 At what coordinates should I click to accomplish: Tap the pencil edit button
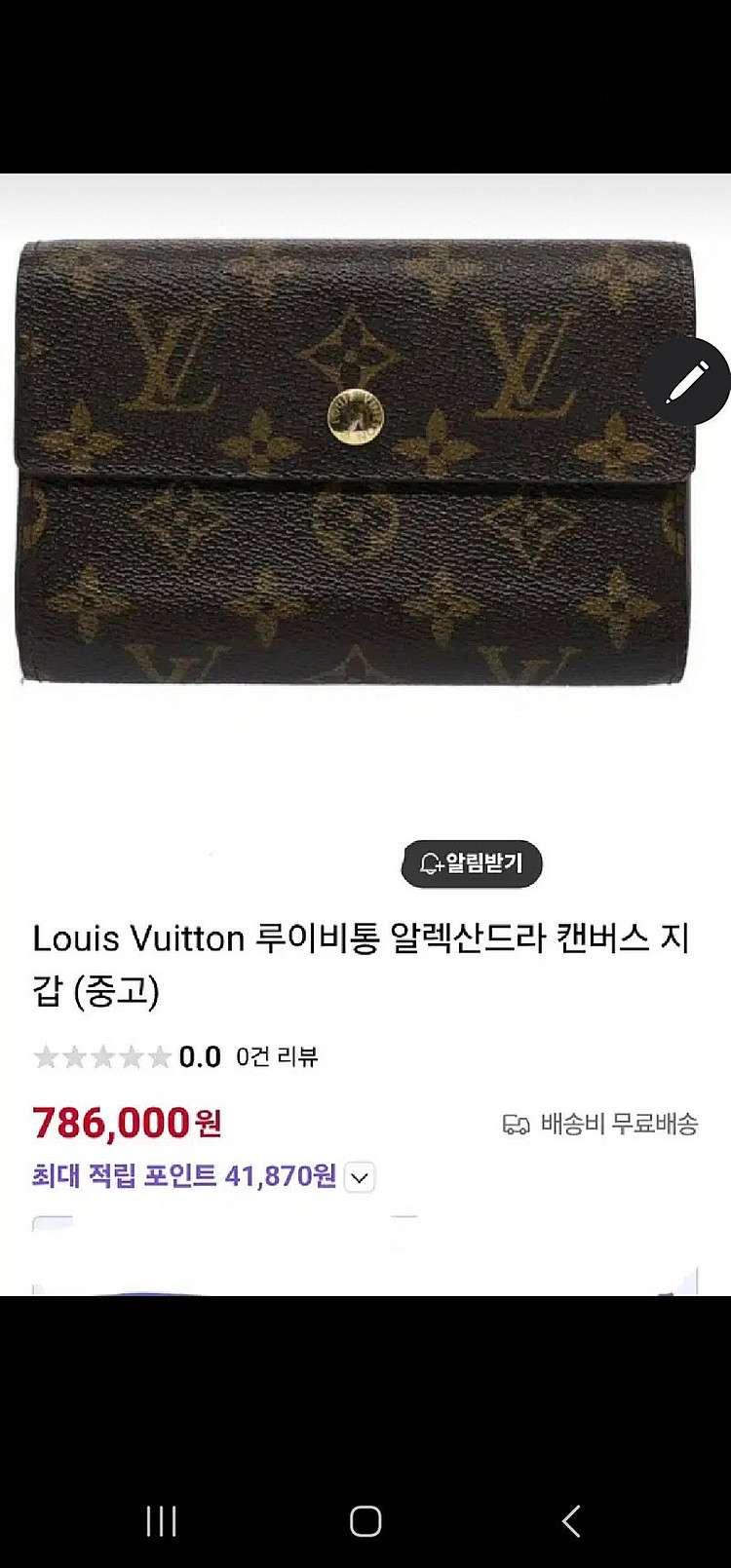point(686,382)
